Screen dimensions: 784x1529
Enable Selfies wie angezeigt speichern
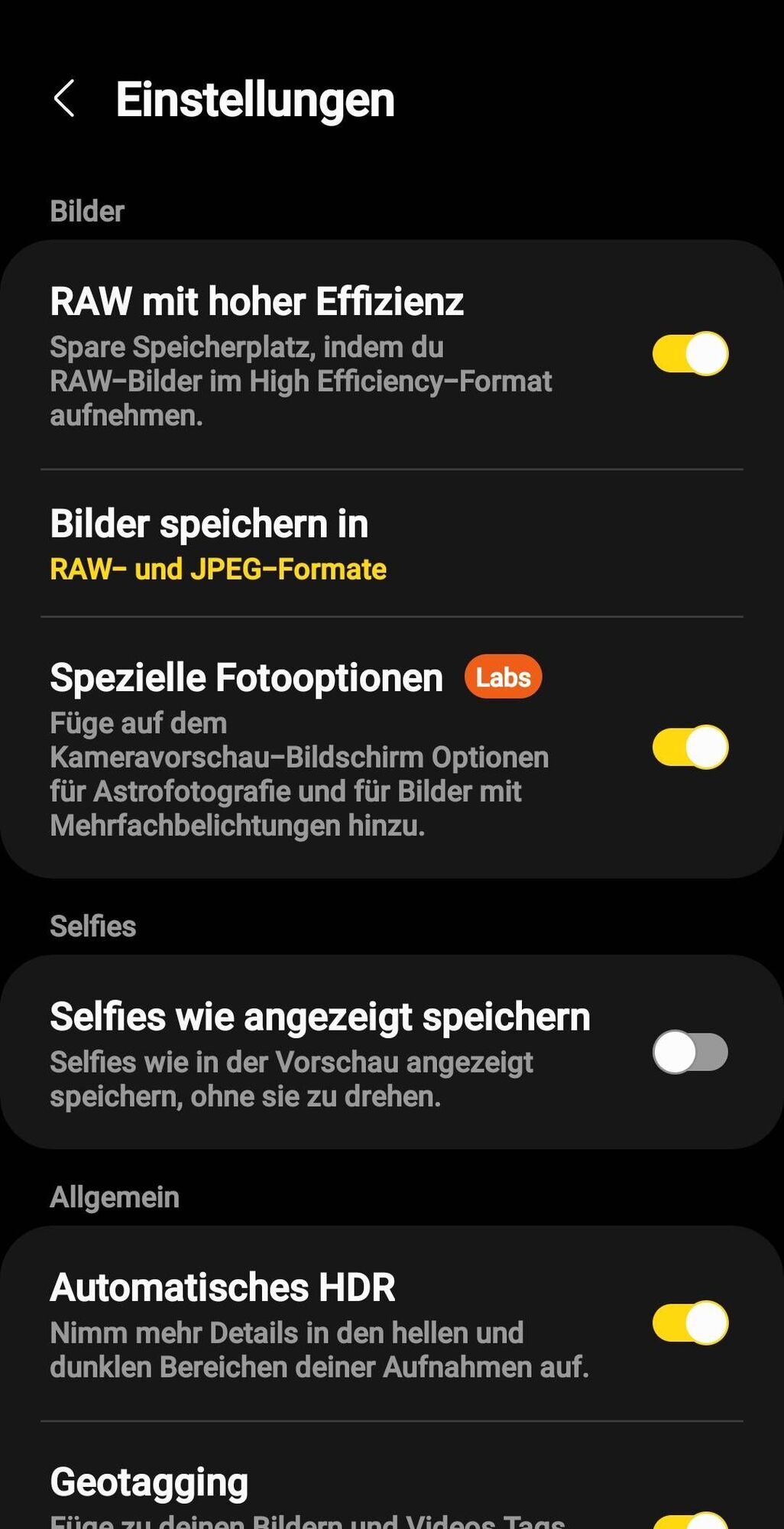[x=690, y=1053]
